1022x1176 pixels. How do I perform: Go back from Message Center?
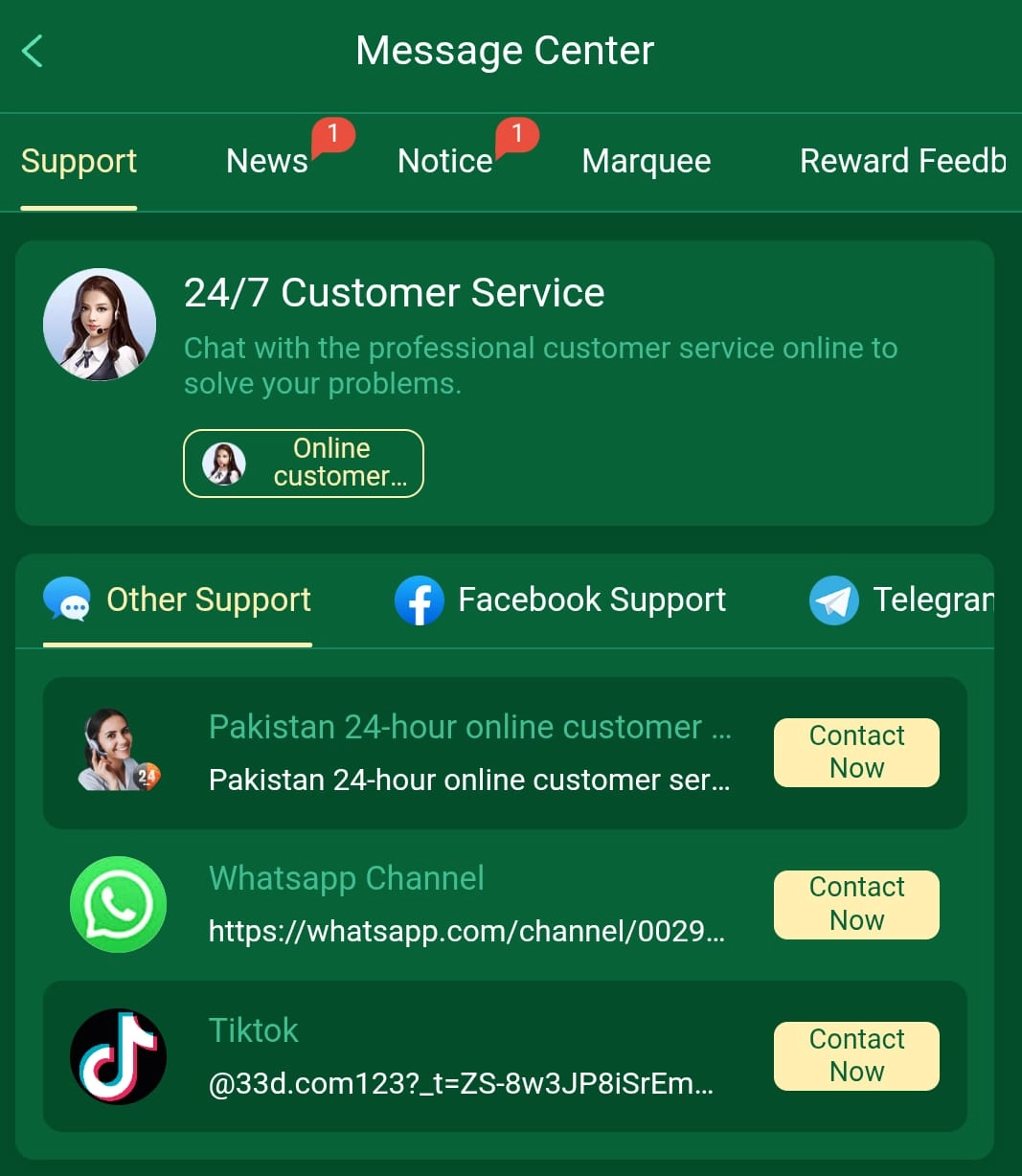coord(33,51)
